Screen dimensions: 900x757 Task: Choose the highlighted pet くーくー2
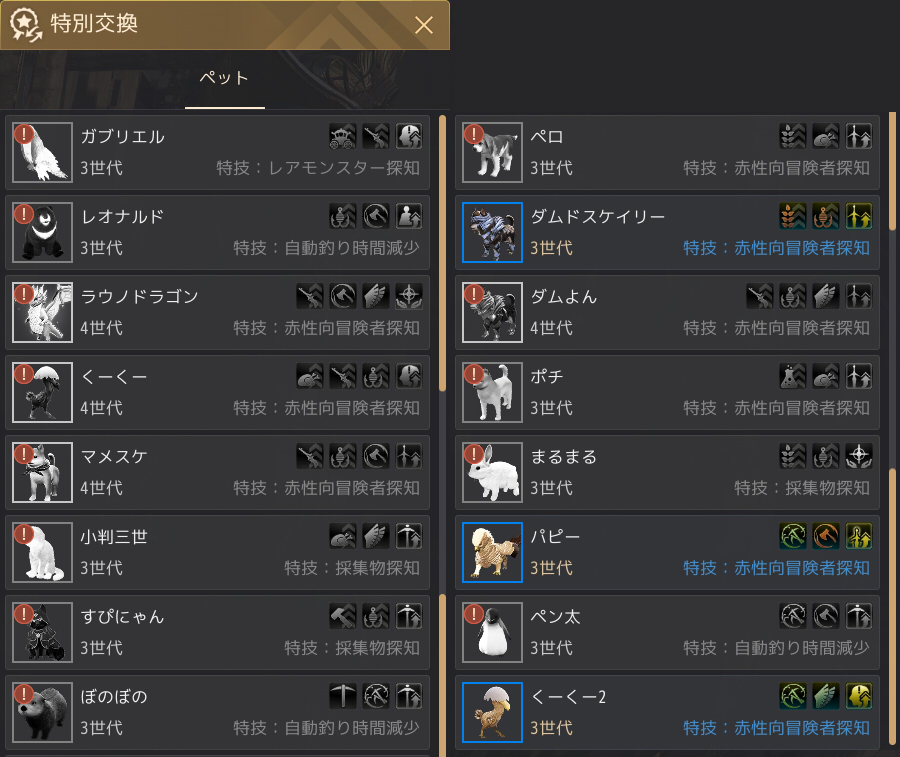tap(668, 712)
